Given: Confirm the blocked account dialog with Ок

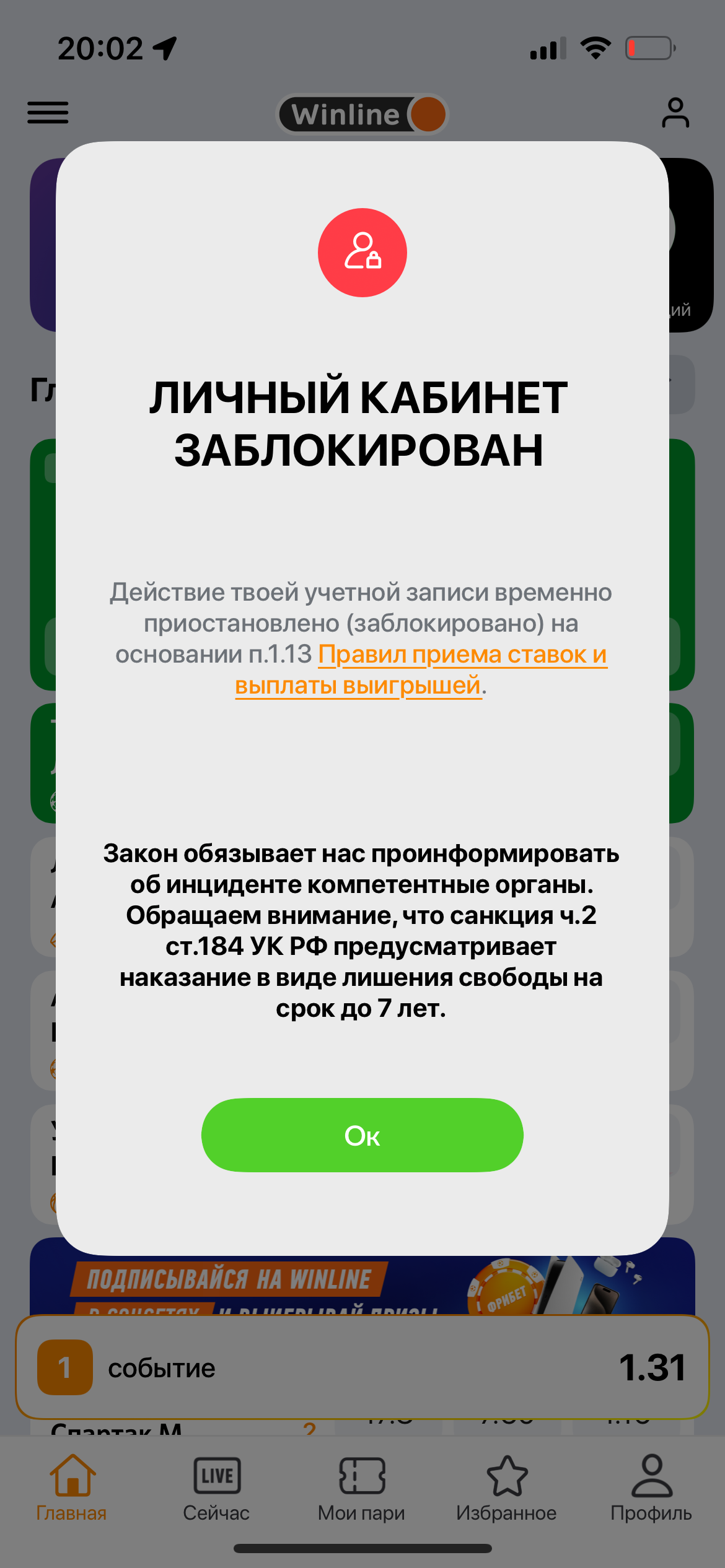Looking at the screenshot, I should 362,1135.
